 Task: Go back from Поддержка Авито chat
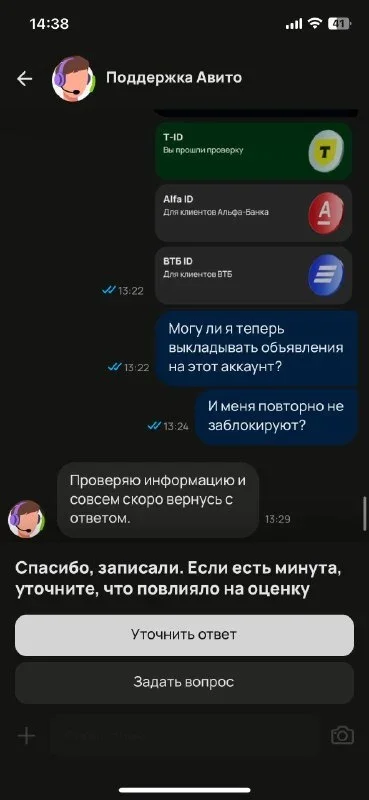[24, 79]
